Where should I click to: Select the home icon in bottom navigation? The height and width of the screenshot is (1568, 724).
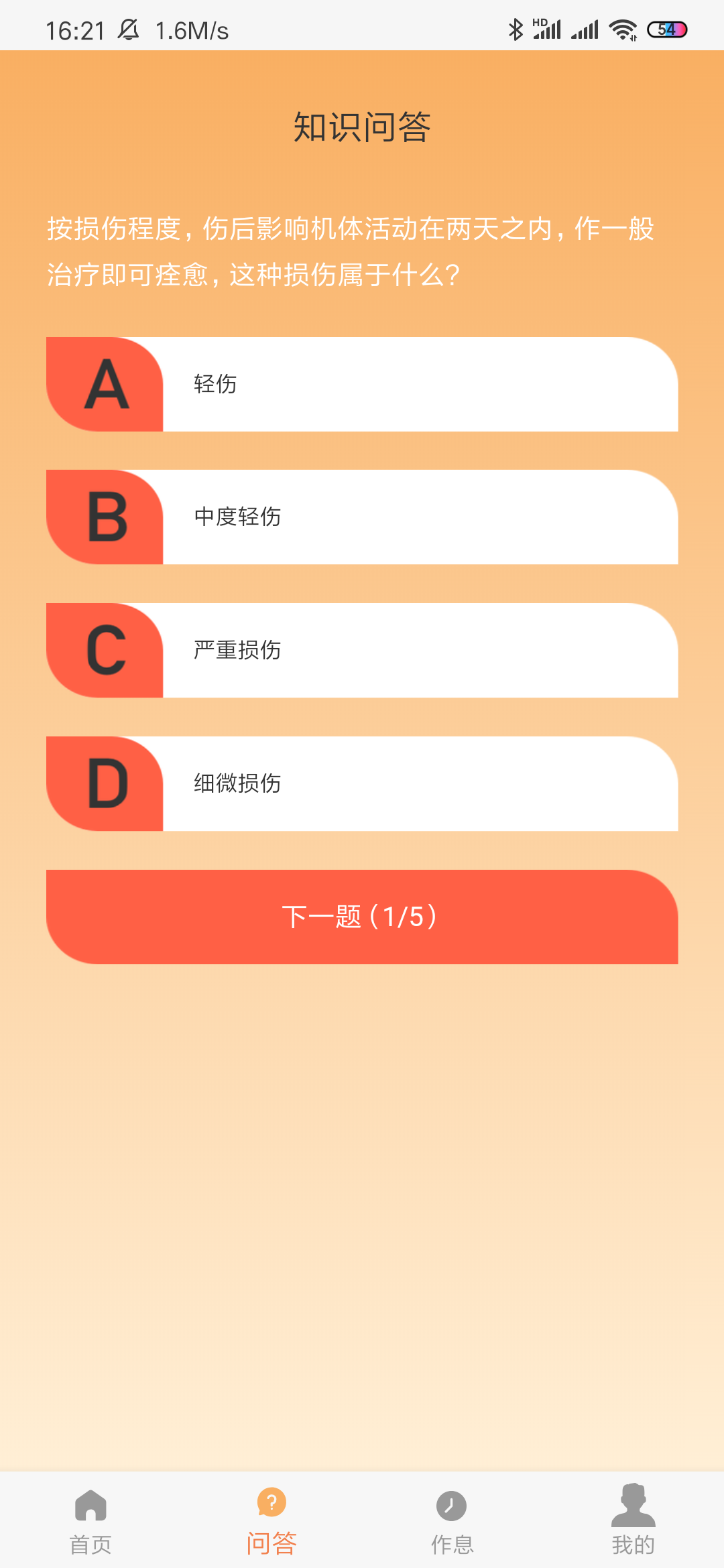coord(90,1504)
